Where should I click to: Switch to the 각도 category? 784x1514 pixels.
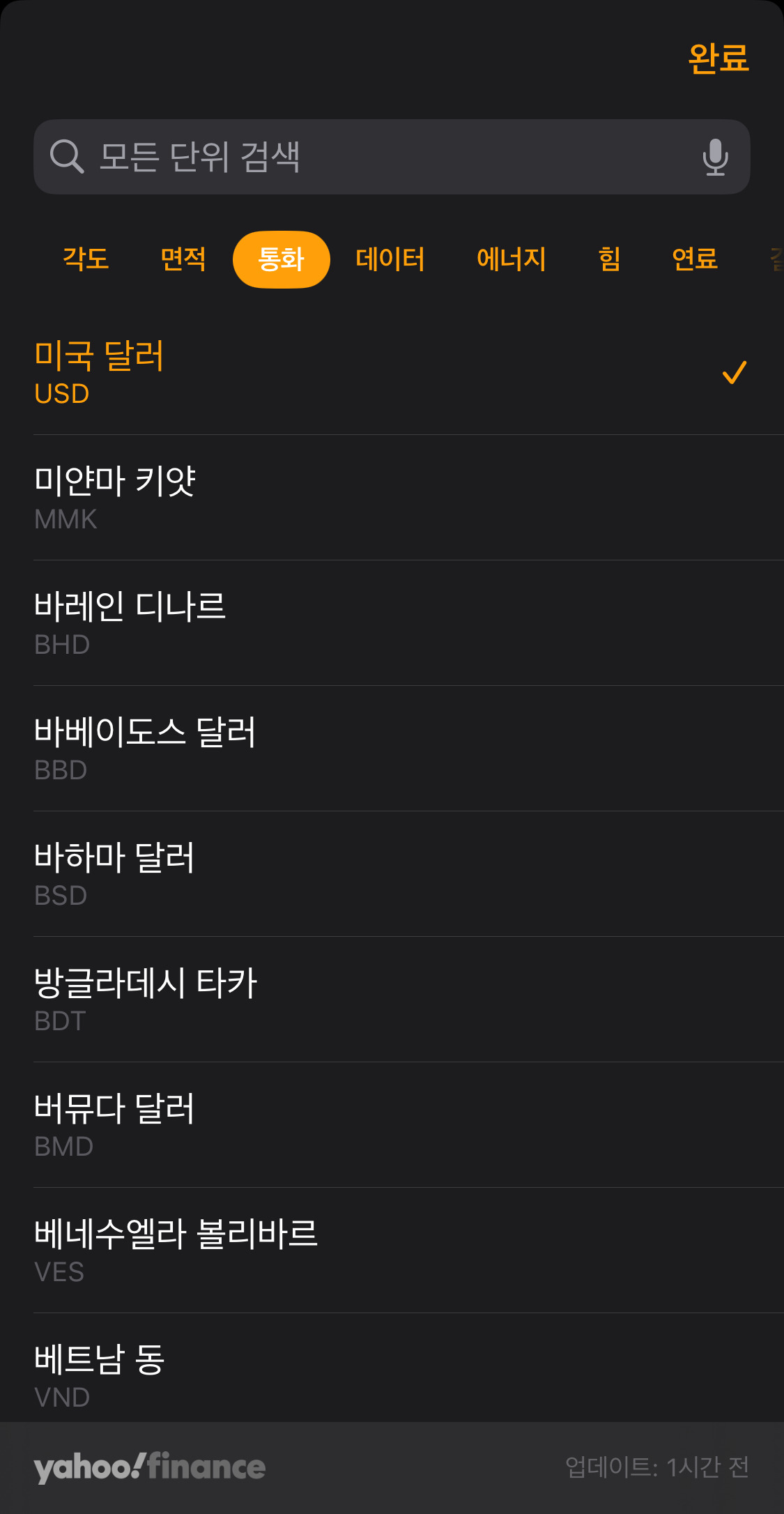(86, 259)
